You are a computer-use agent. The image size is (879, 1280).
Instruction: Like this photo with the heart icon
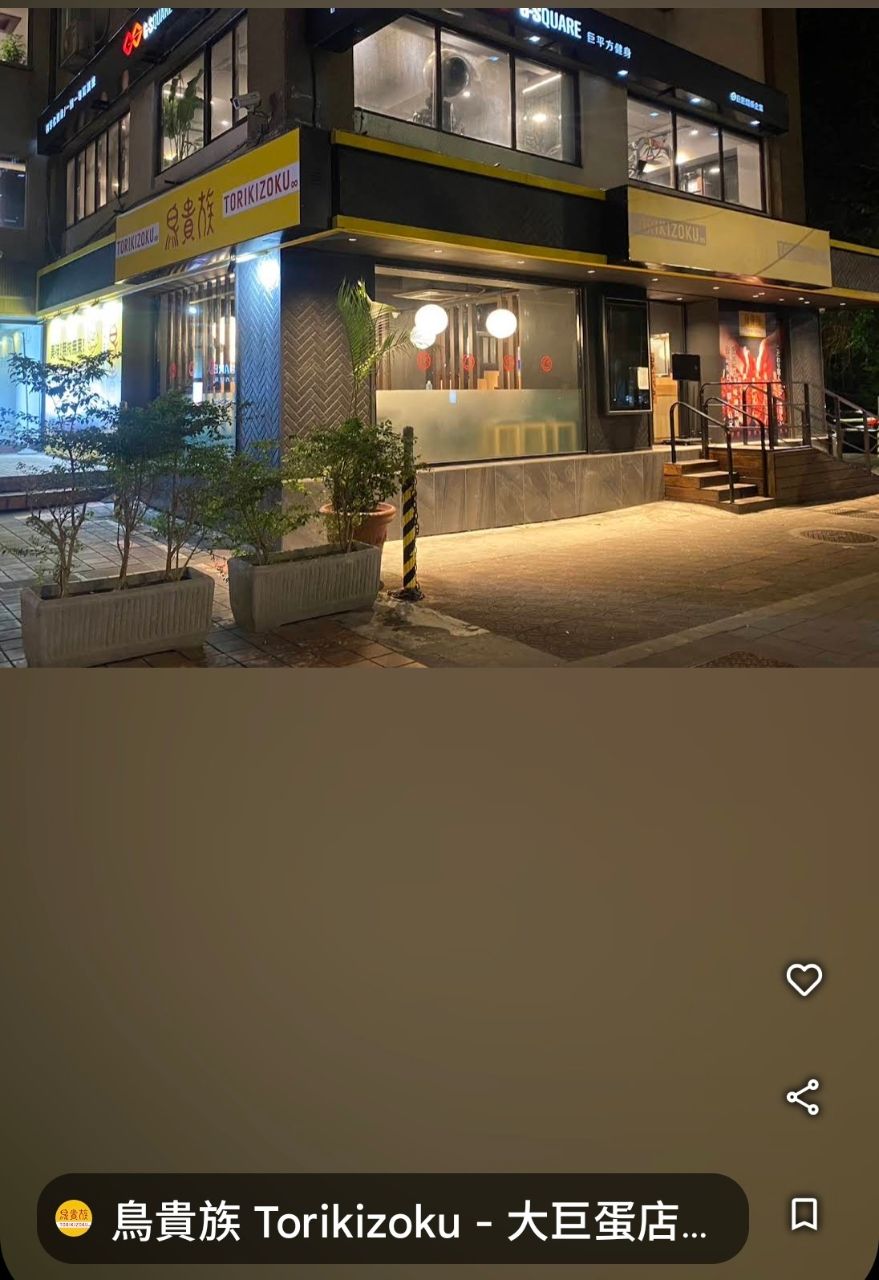pos(804,980)
